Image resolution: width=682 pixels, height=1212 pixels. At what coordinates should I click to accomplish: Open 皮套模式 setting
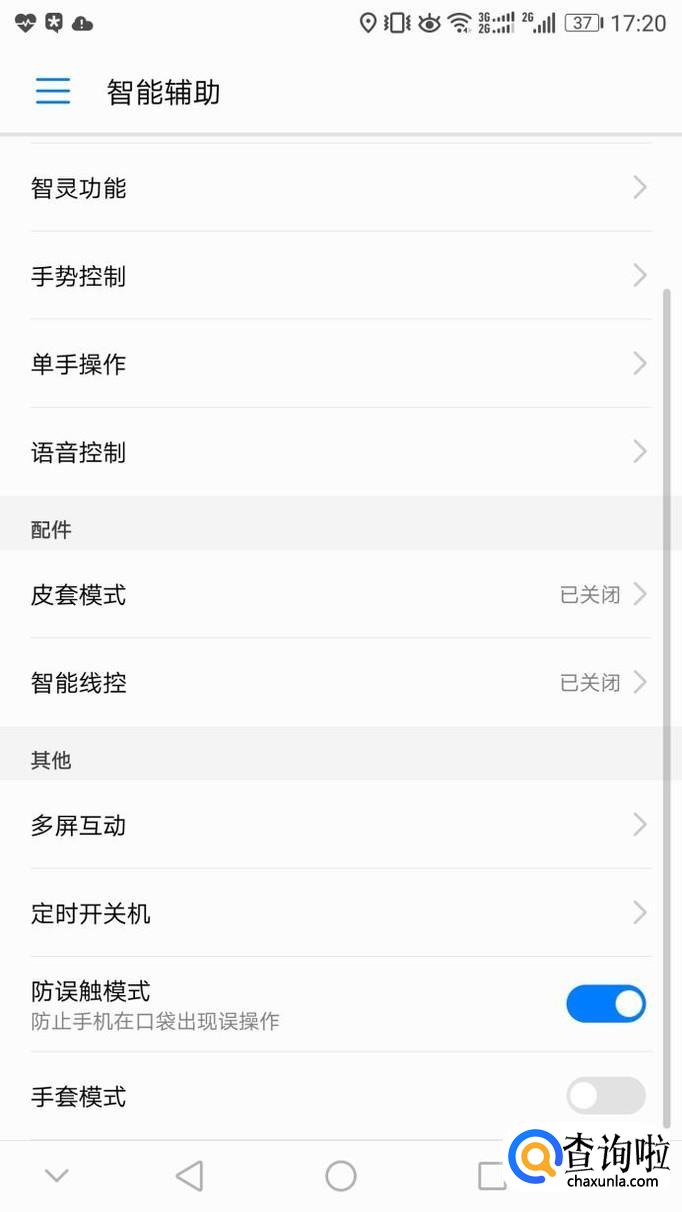[x=341, y=595]
